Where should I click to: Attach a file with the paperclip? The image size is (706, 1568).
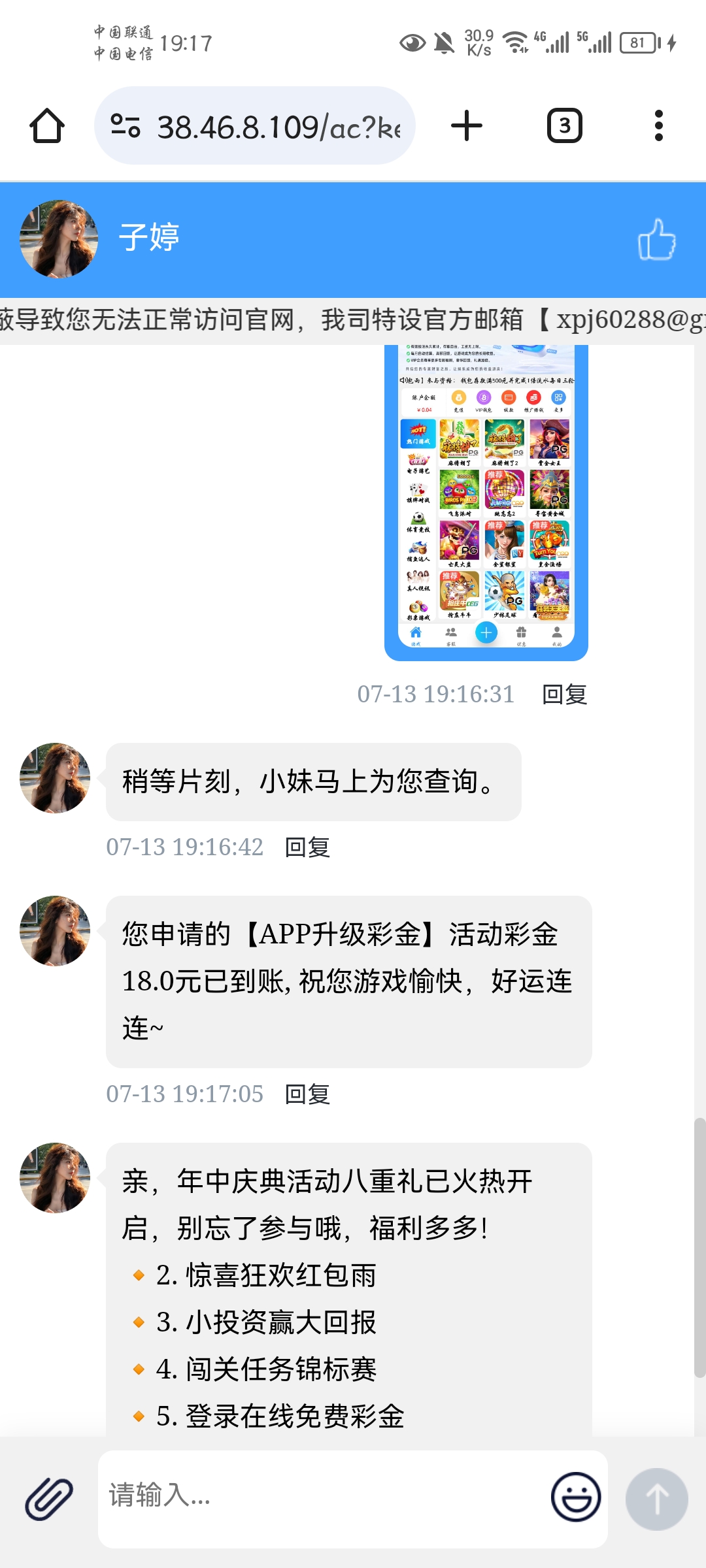49,1499
